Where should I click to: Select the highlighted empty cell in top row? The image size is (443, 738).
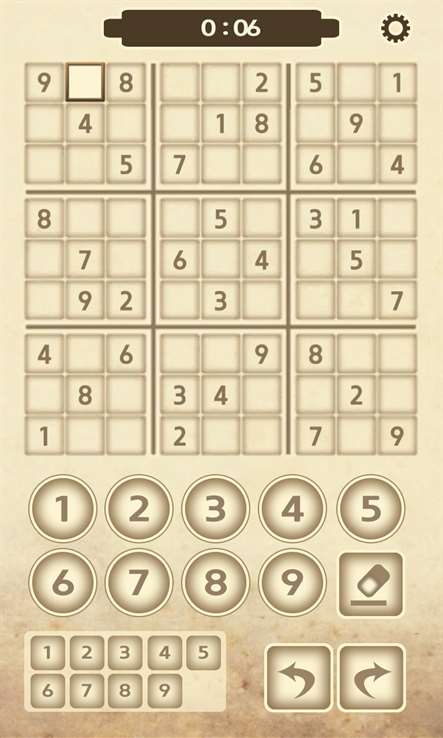85,82
